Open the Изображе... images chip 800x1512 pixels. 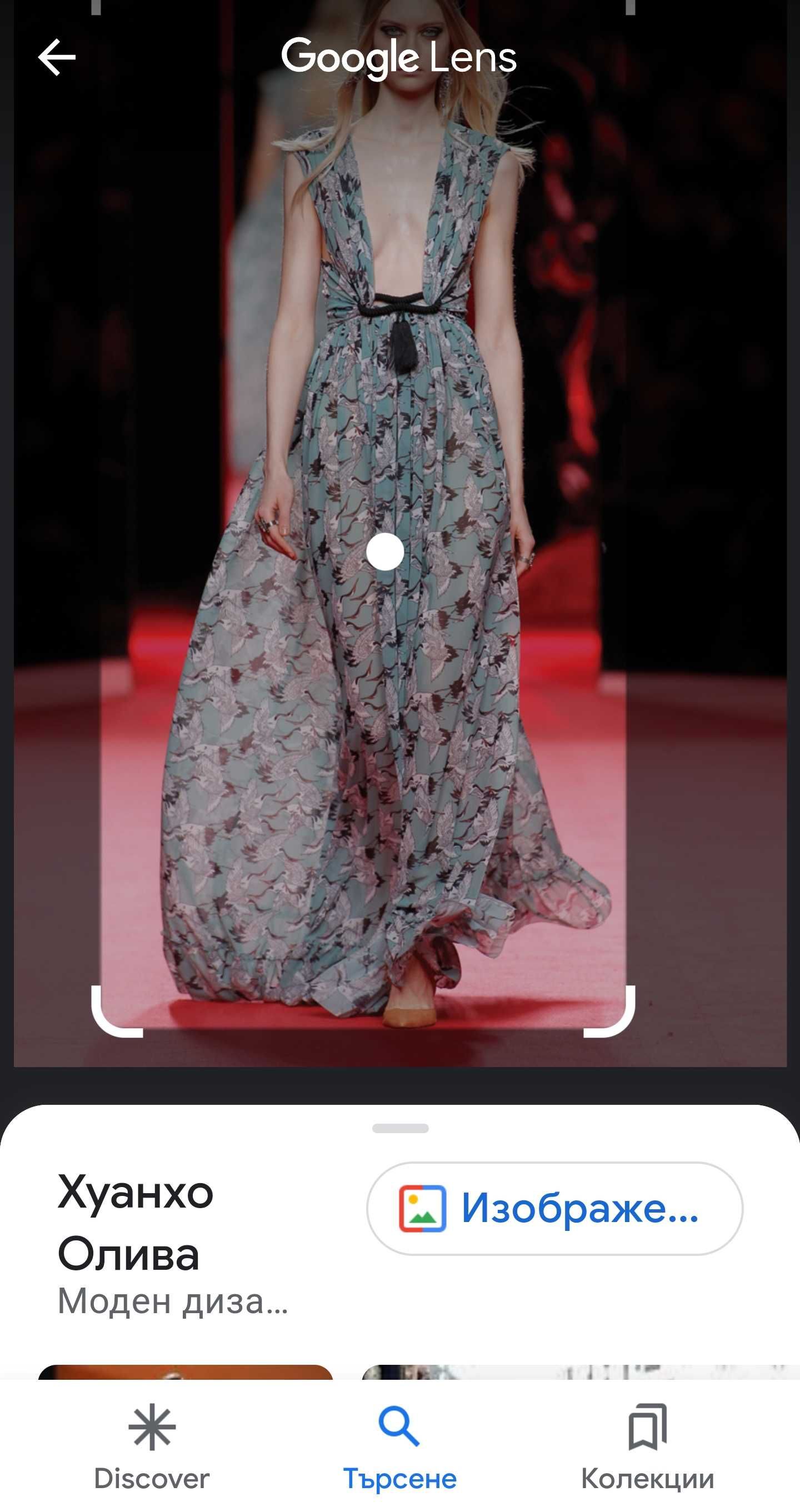(x=554, y=1209)
